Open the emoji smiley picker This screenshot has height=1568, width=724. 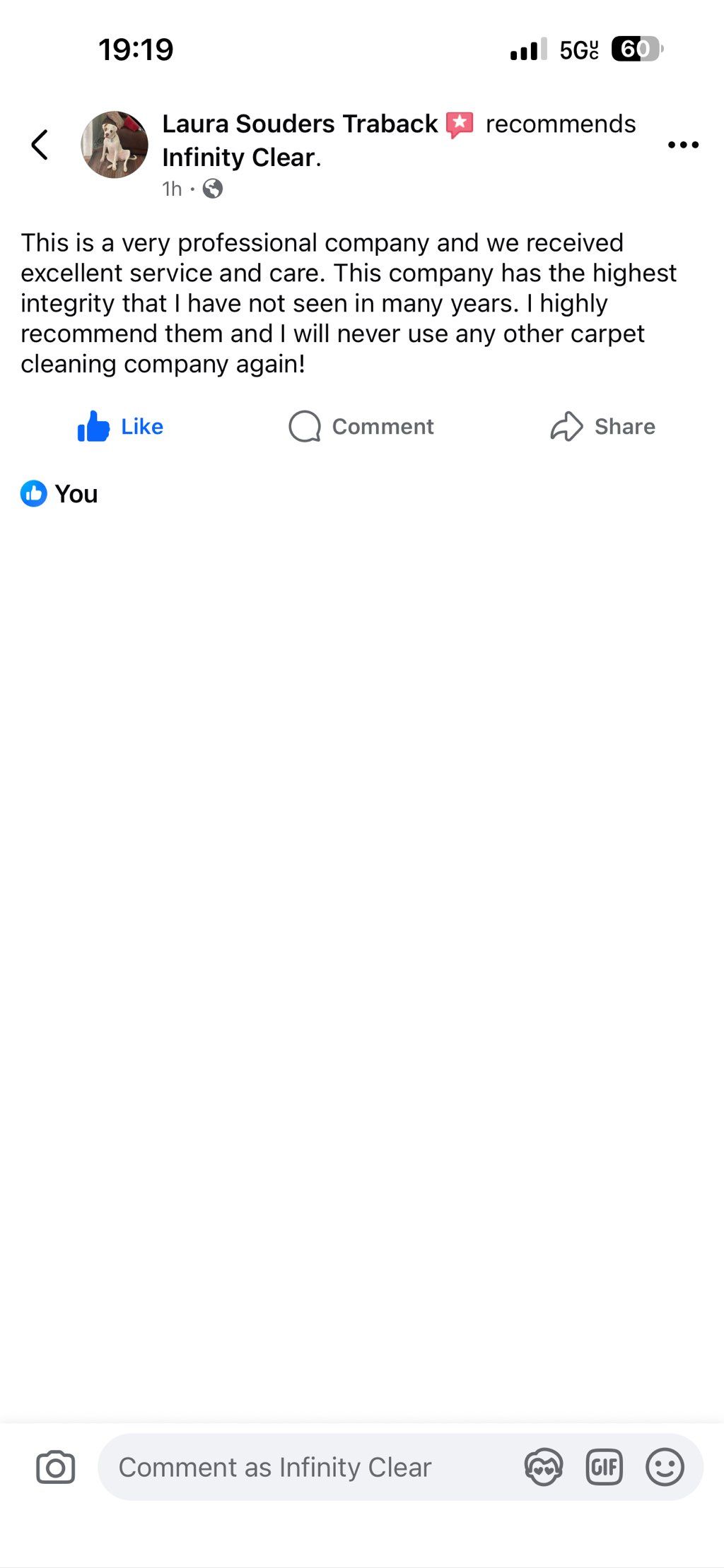[x=665, y=1468]
